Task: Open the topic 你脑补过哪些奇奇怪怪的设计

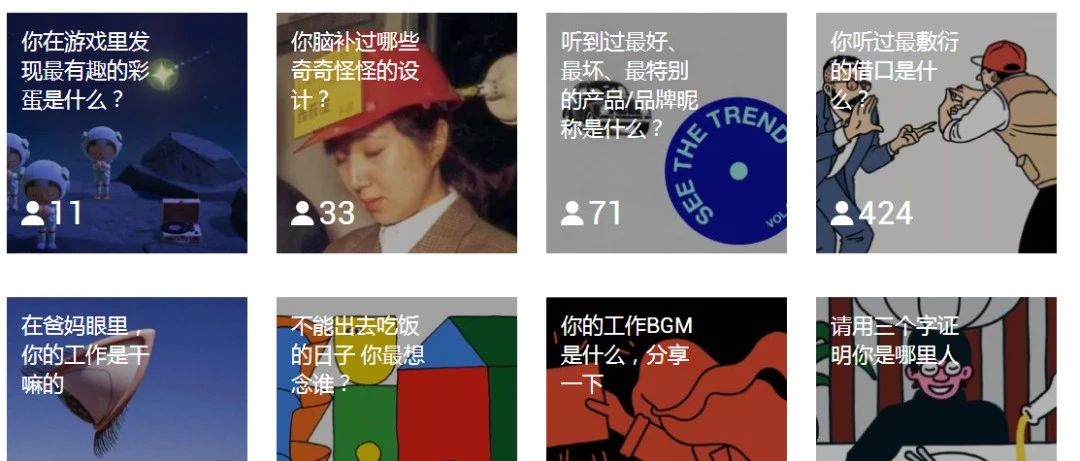Action: pos(396,133)
